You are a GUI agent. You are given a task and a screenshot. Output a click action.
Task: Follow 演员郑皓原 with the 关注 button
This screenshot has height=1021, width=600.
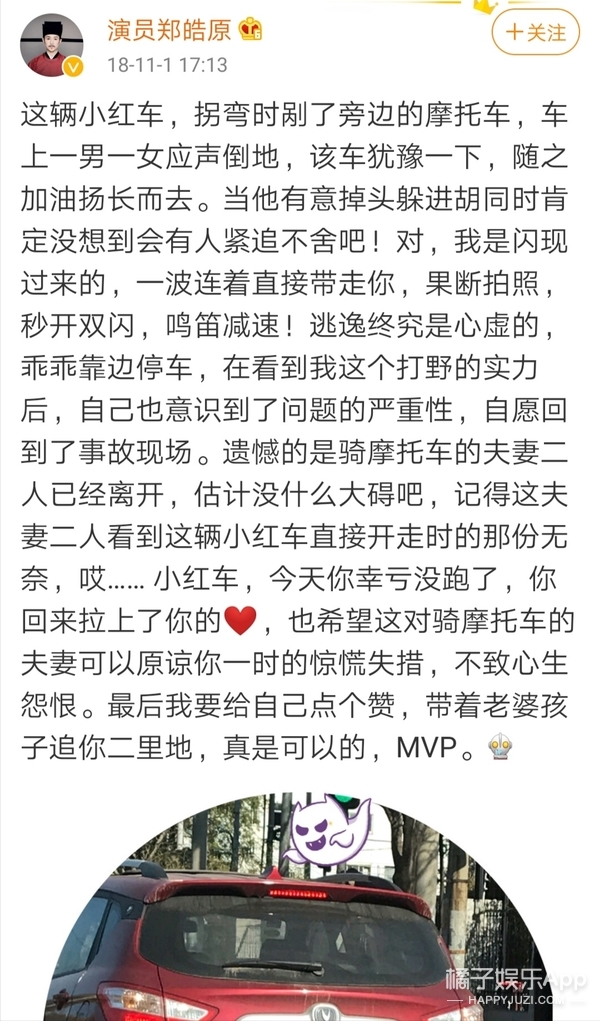[x=536, y=32]
